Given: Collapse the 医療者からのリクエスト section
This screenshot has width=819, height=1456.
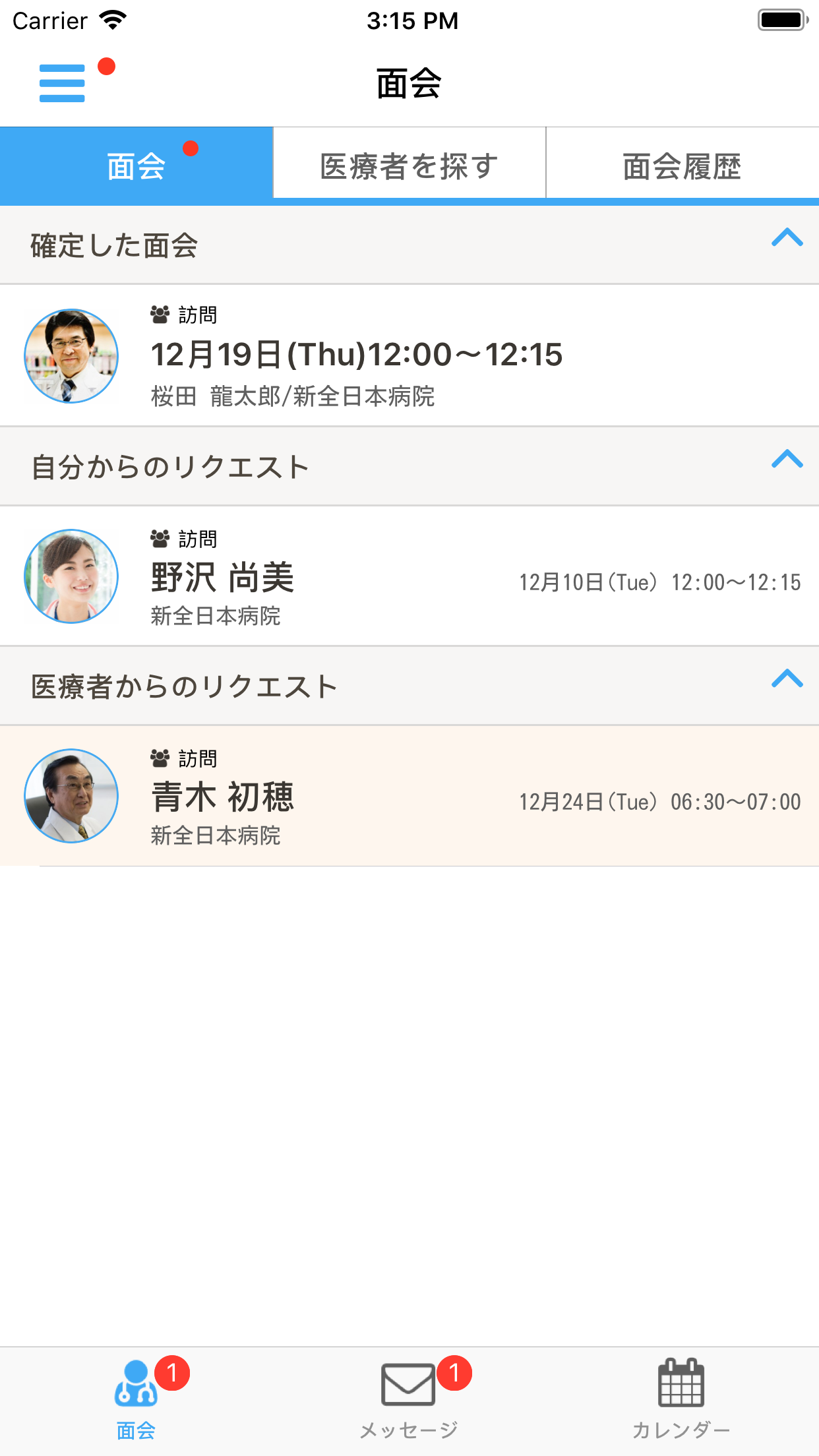Looking at the screenshot, I should click(x=787, y=679).
